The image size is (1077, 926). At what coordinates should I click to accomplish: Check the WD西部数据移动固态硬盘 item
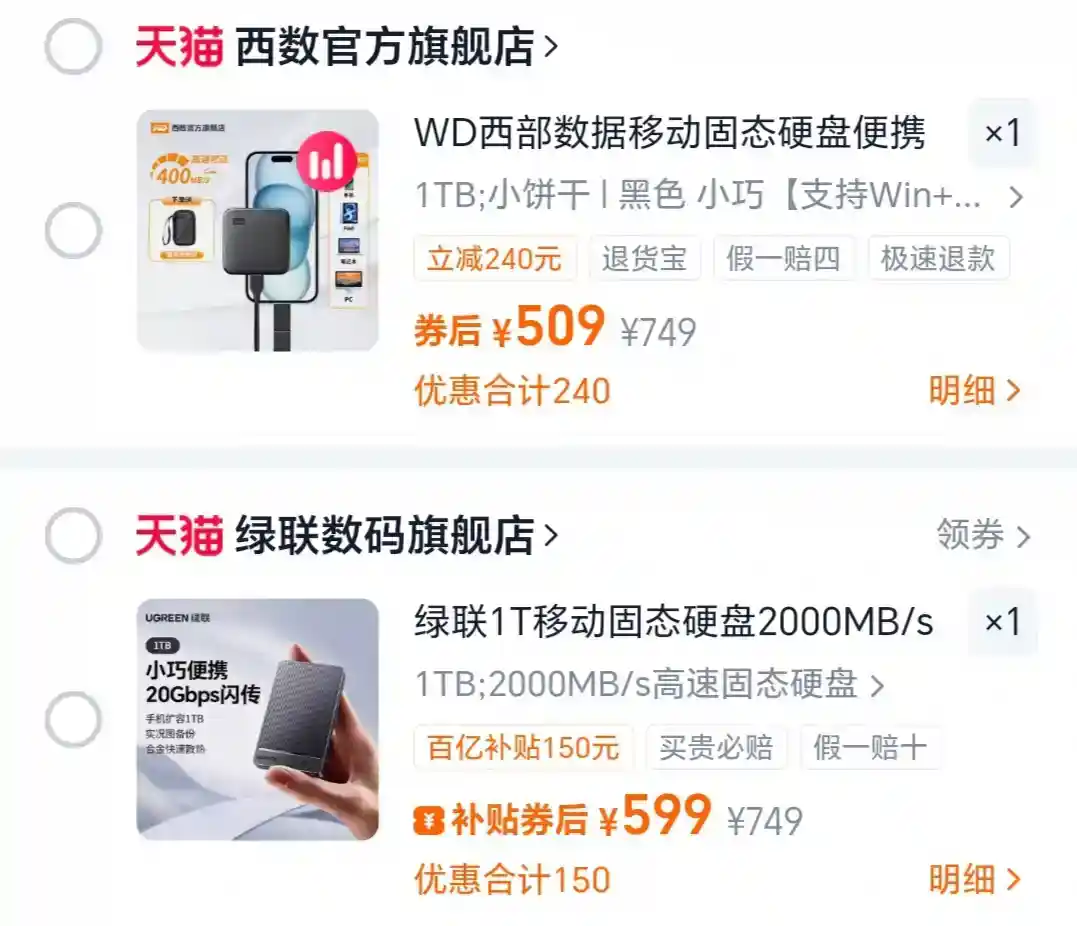73,232
